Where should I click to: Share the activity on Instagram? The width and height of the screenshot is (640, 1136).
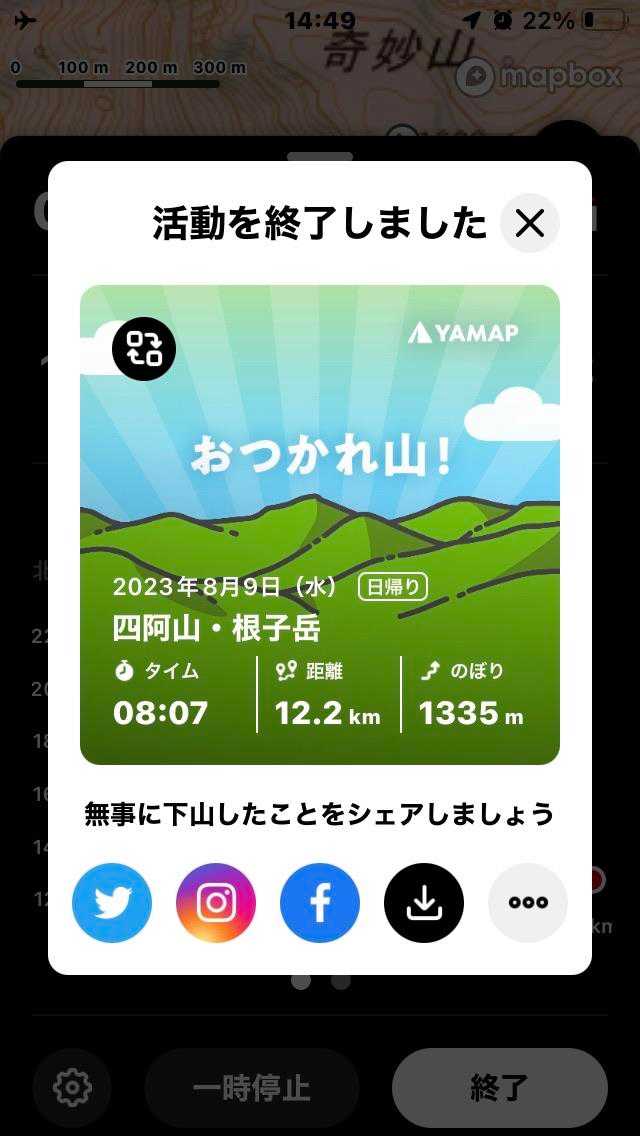[x=216, y=903]
